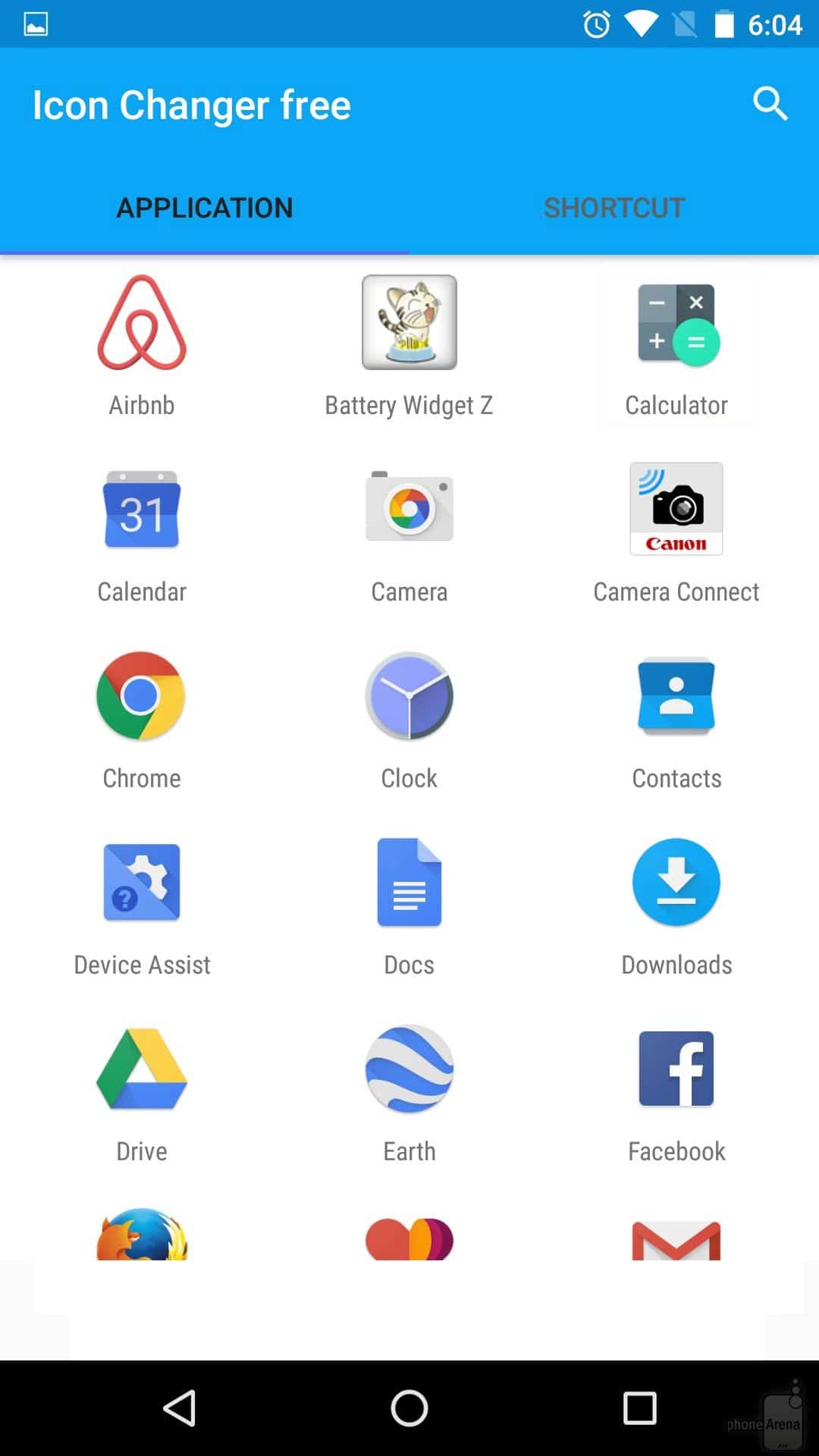Open the Contacts app icon
This screenshot has height=1456, width=819.
[676, 695]
